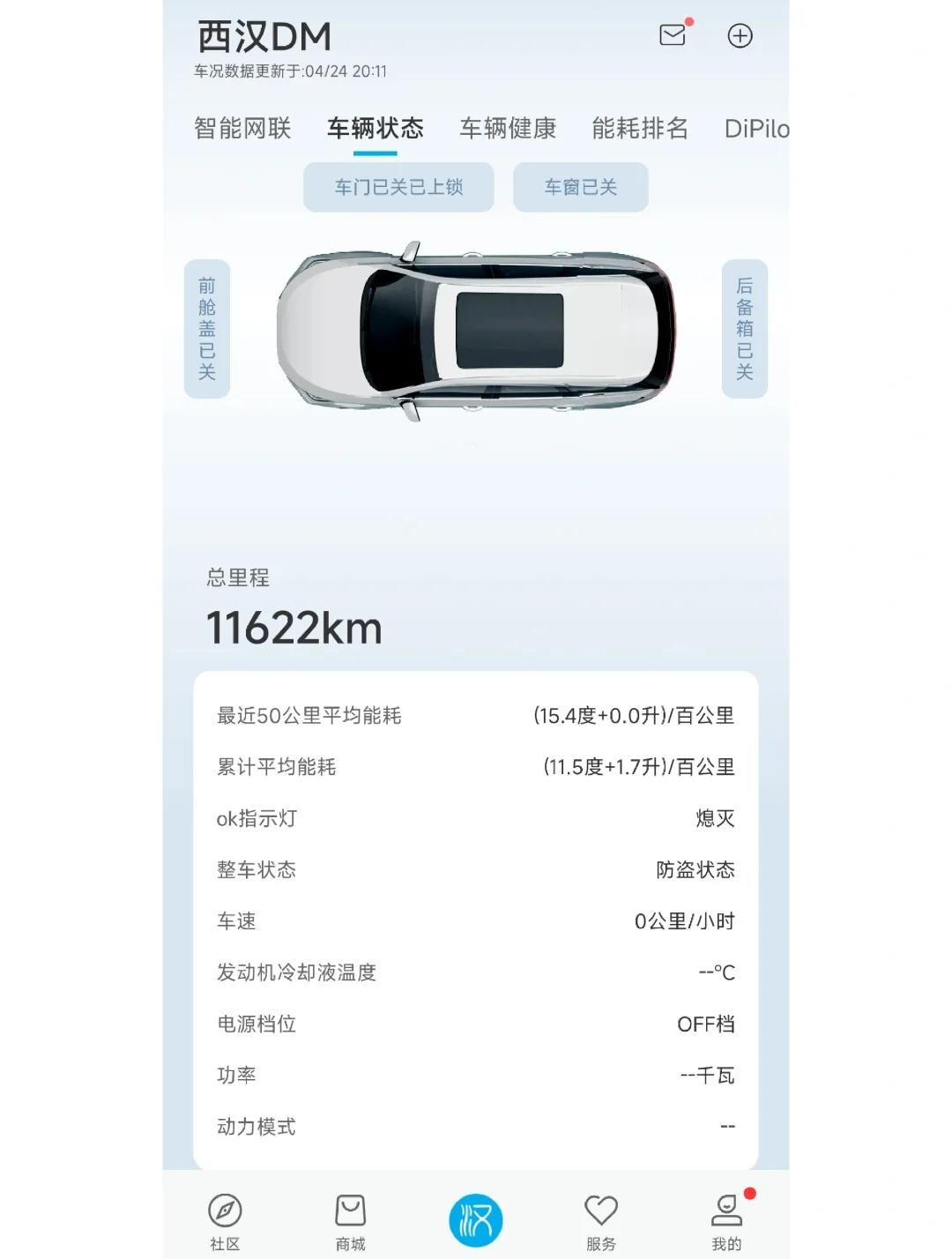Tap the add vehicle plus icon
952x1259 pixels.
click(x=740, y=36)
